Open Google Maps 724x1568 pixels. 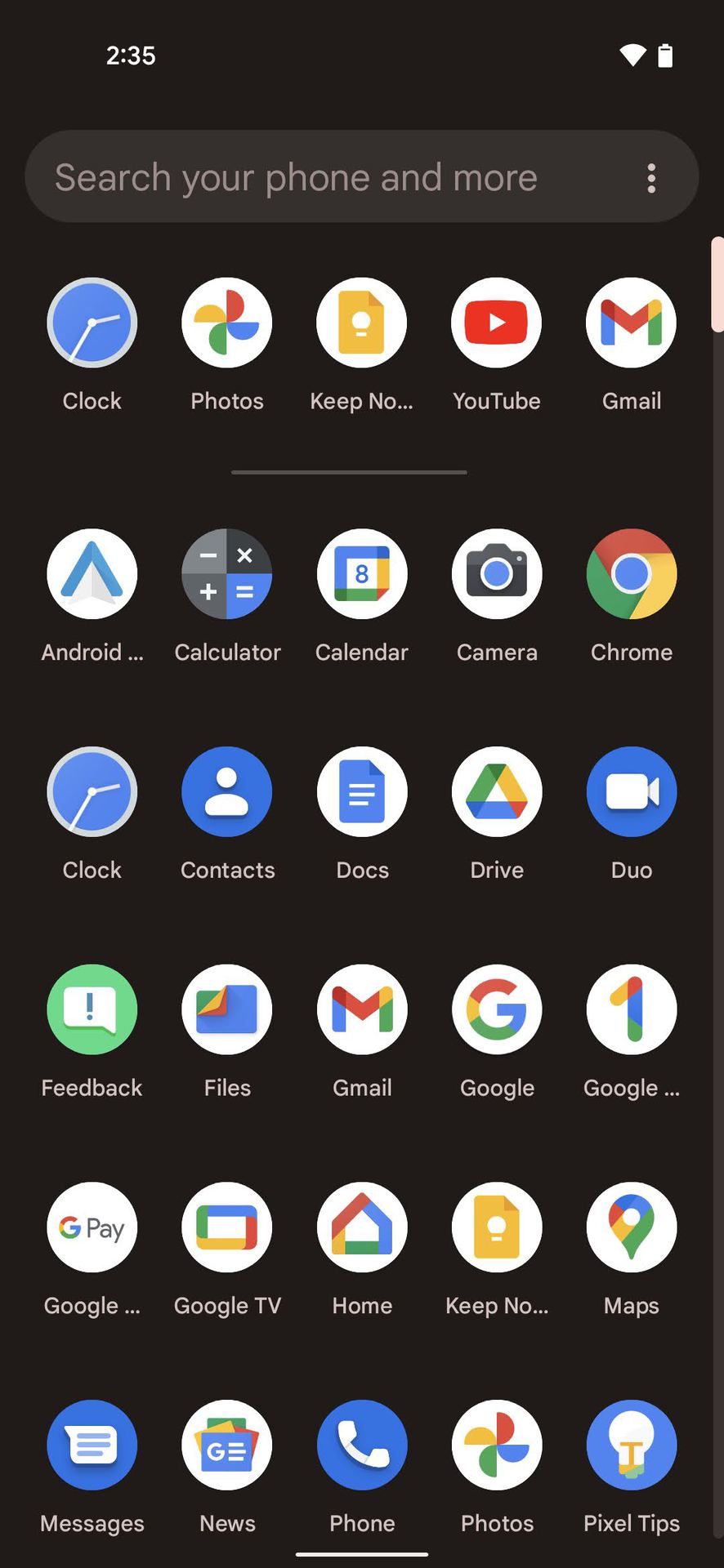coord(632,1227)
